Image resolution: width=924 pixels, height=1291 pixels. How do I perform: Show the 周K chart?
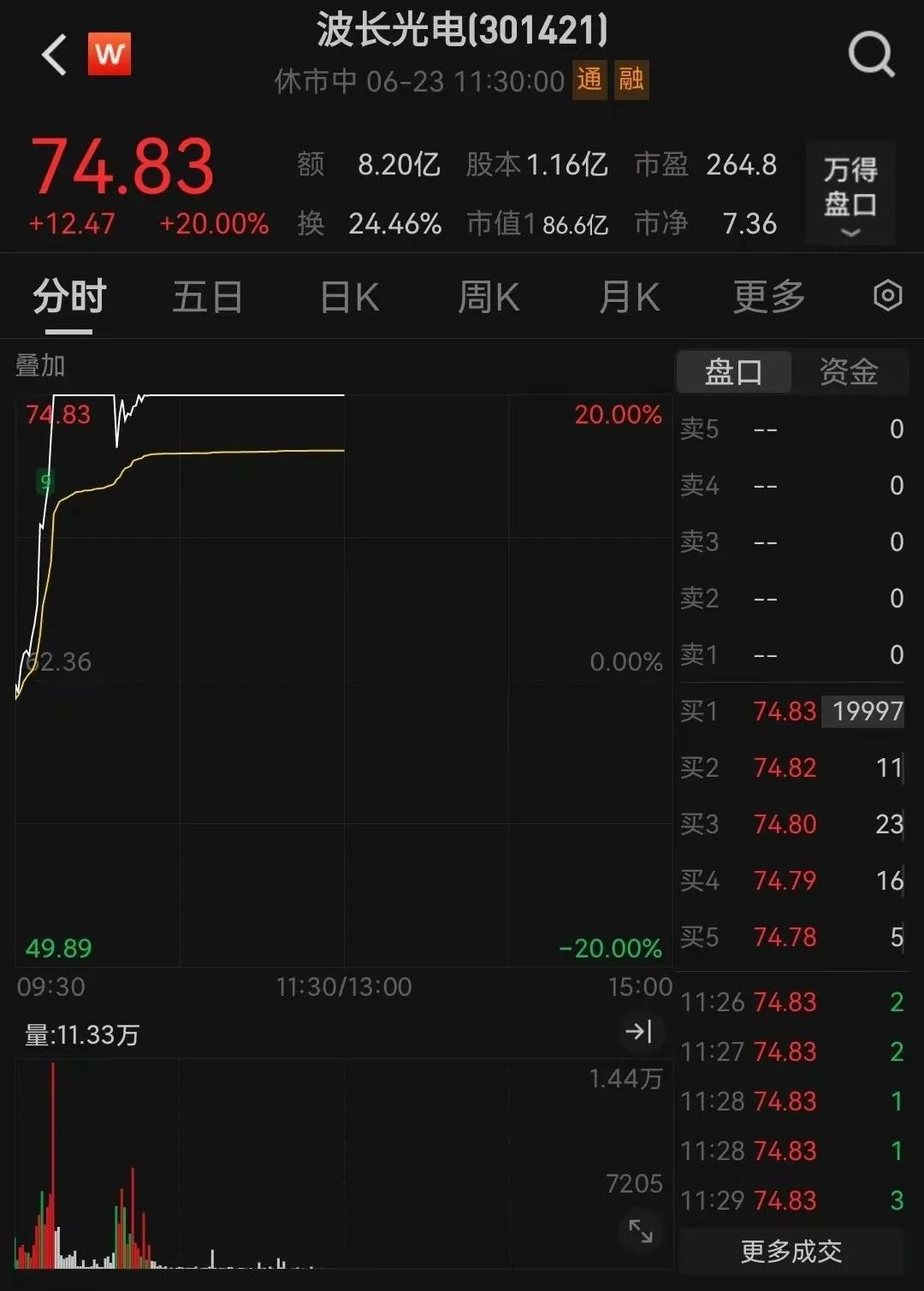pyautogui.click(x=488, y=298)
